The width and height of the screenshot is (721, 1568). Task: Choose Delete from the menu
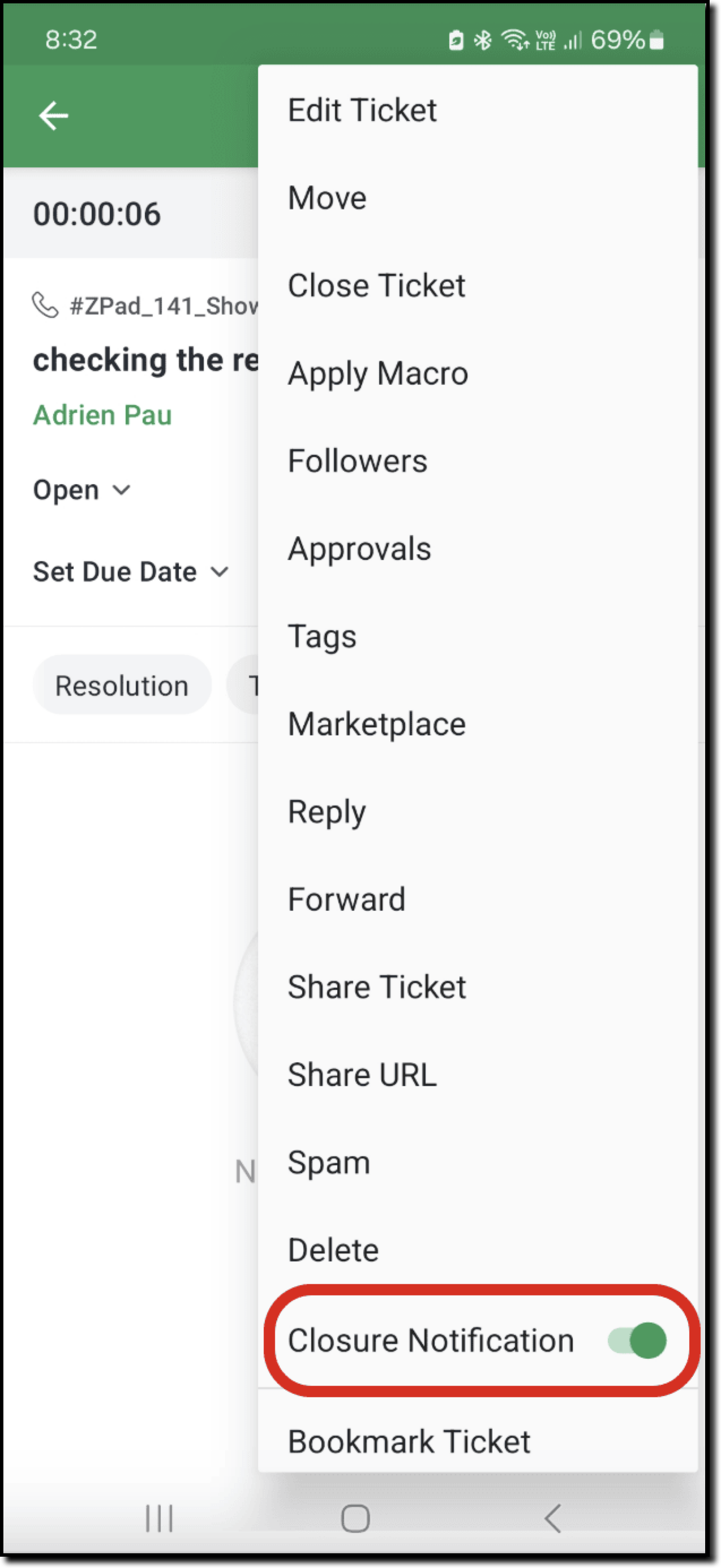pos(478,1250)
